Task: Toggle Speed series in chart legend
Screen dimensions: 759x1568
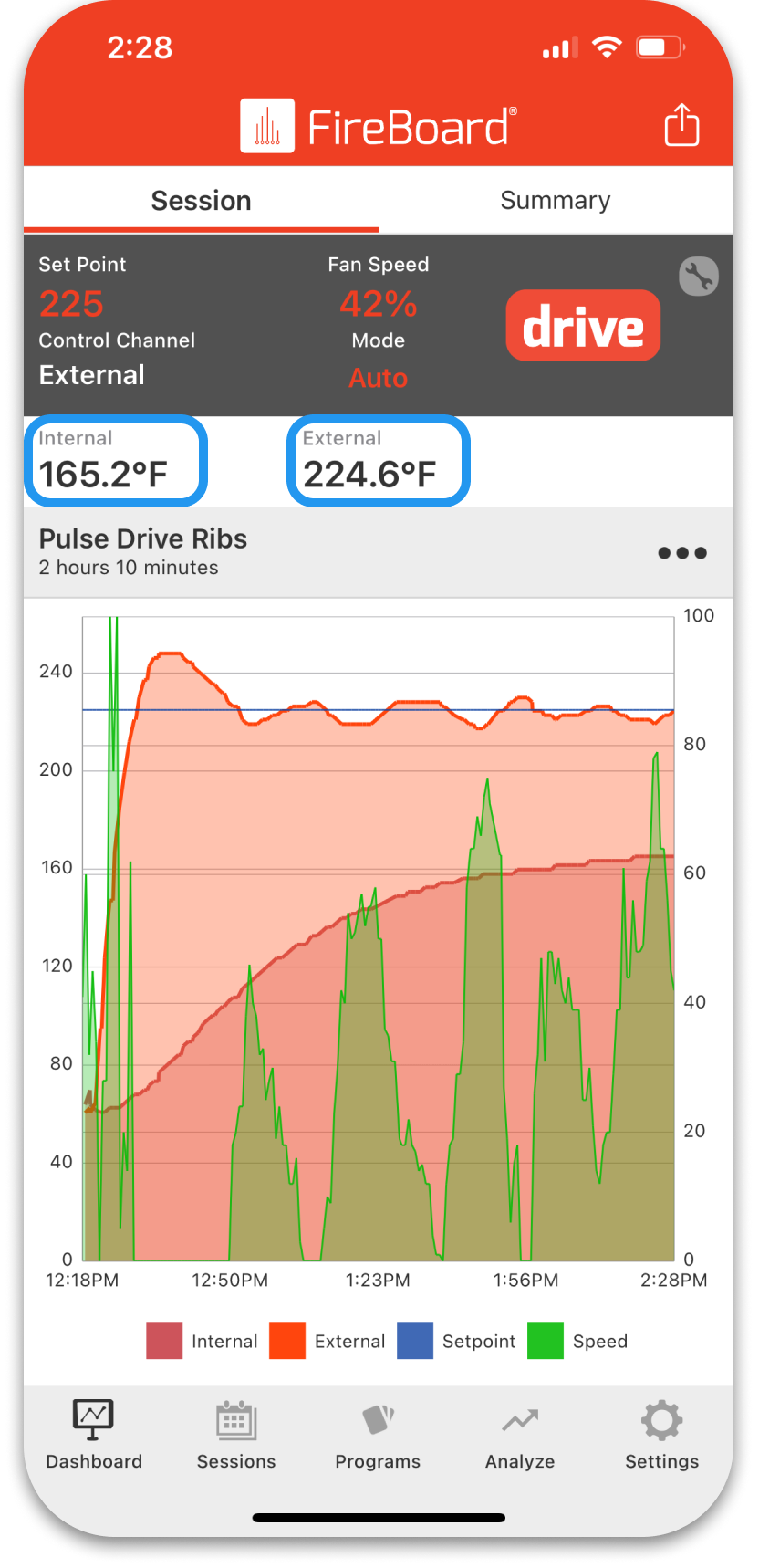Action: (577, 1341)
